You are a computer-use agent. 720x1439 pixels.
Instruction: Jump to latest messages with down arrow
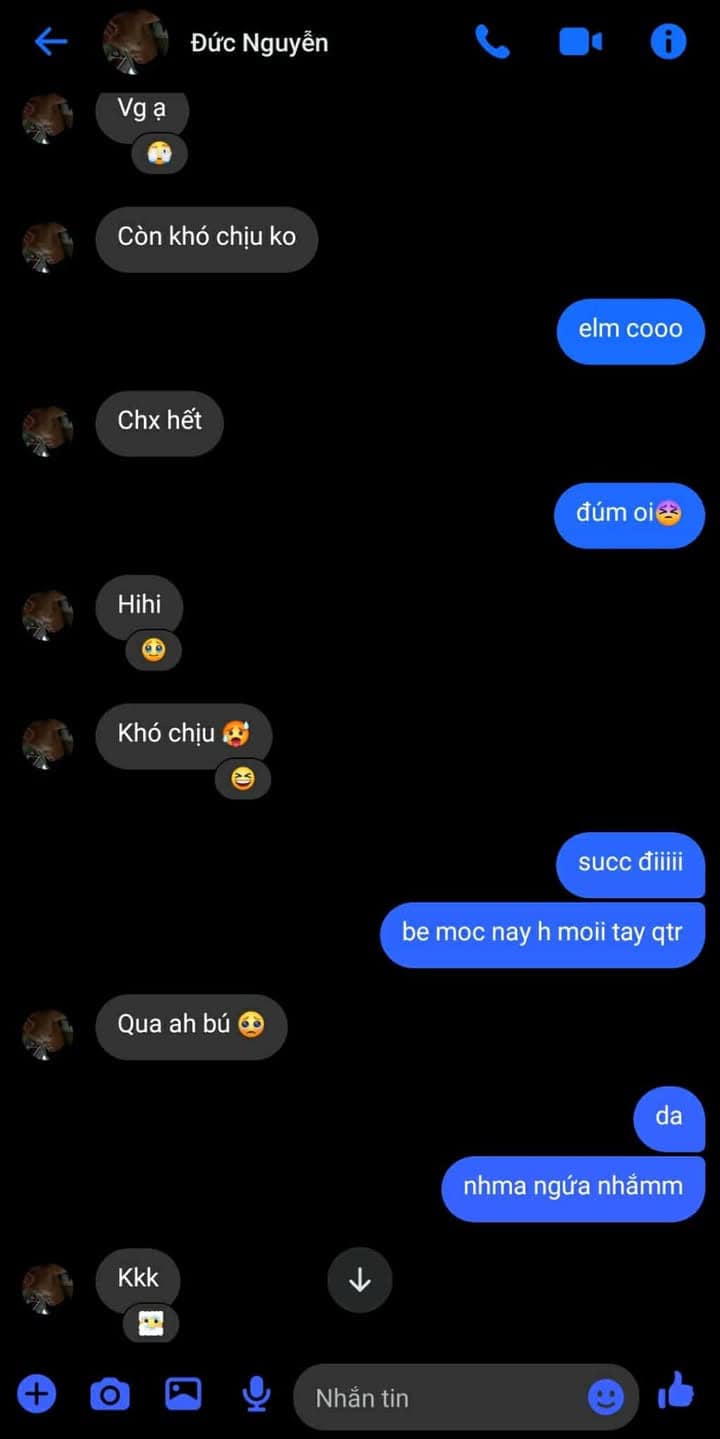tap(359, 1280)
